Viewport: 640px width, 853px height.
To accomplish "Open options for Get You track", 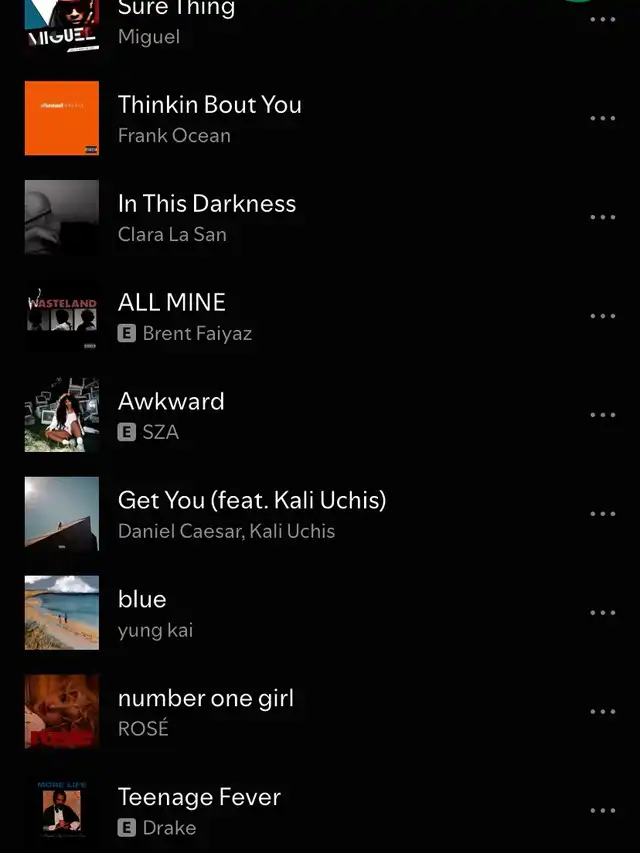I will pyautogui.click(x=602, y=515).
